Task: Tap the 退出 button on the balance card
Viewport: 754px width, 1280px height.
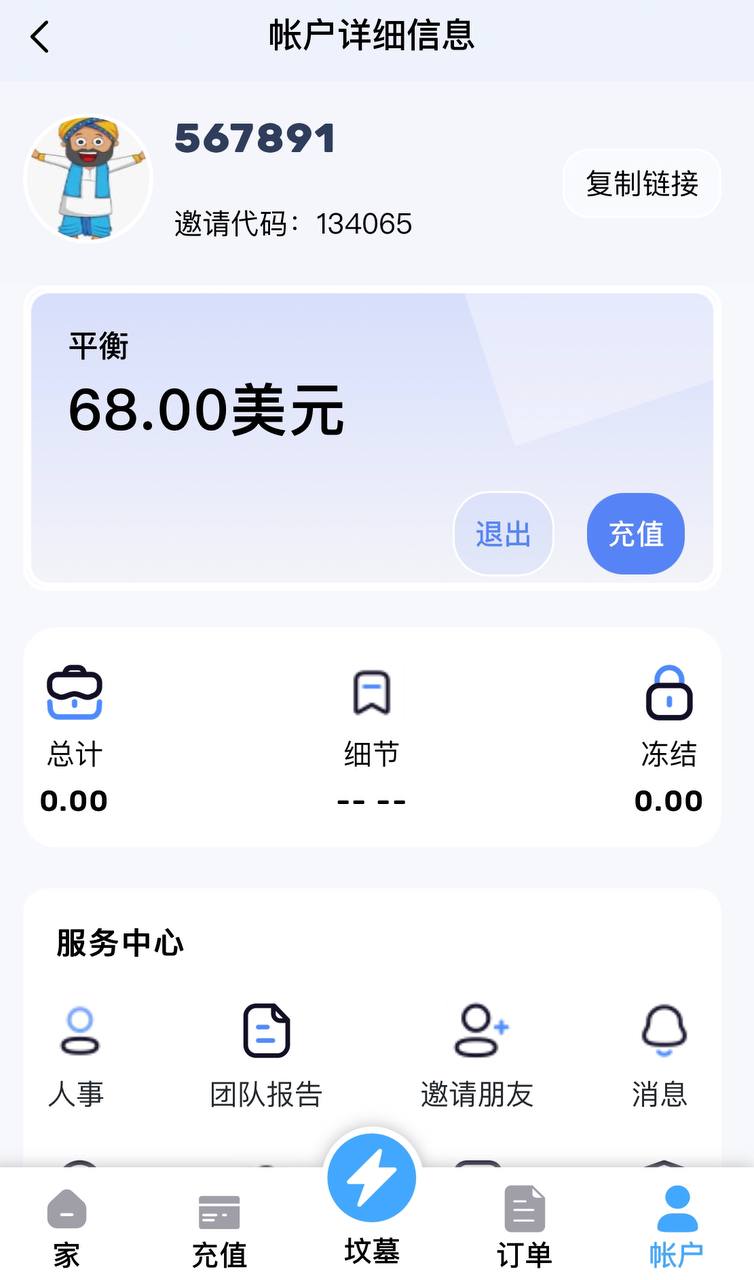Action: [x=503, y=534]
